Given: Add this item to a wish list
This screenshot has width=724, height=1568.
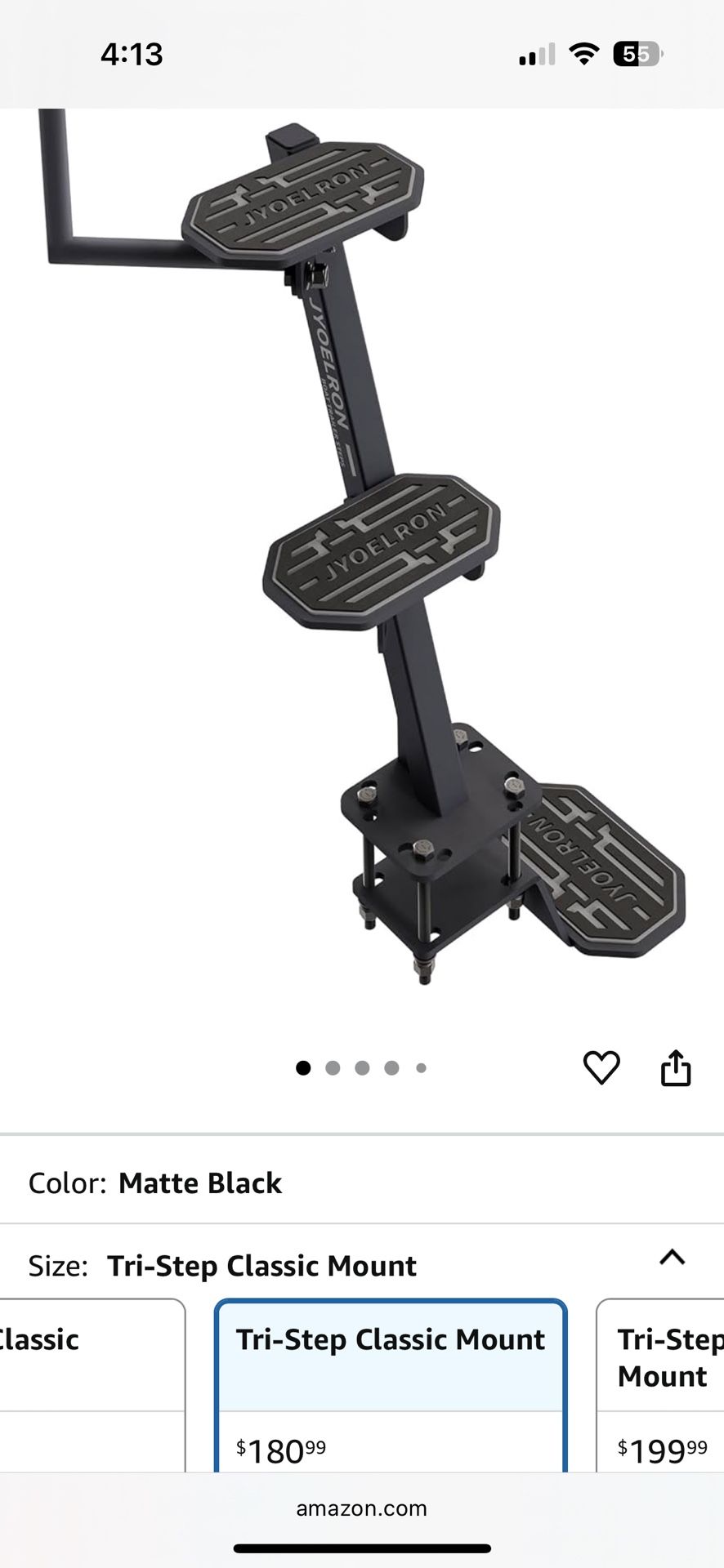Looking at the screenshot, I should pos(601,1067).
